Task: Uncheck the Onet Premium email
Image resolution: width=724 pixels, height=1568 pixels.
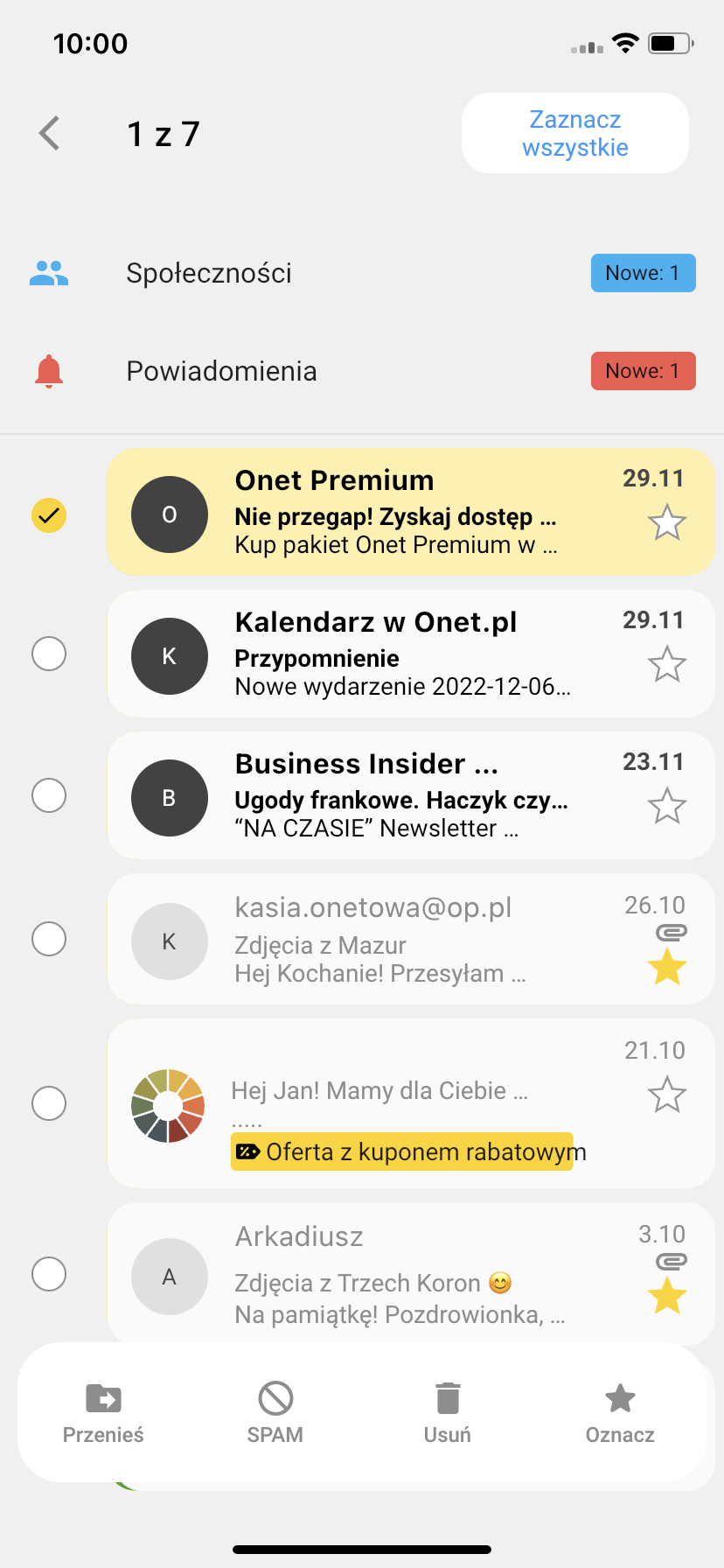Action: pyautogui.click(x=49, y=515)
